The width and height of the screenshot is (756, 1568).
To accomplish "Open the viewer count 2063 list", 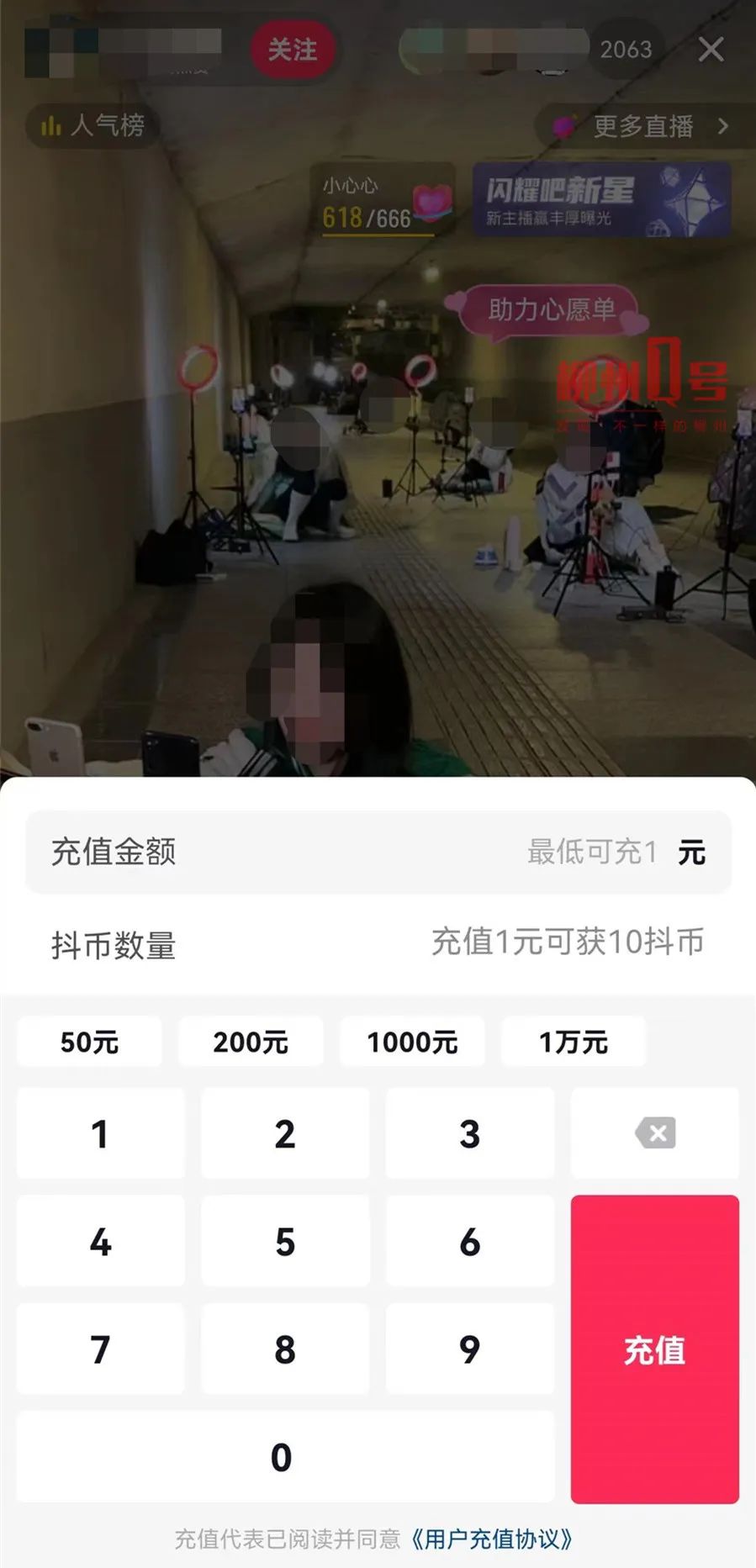I will [x=626, y=50].
